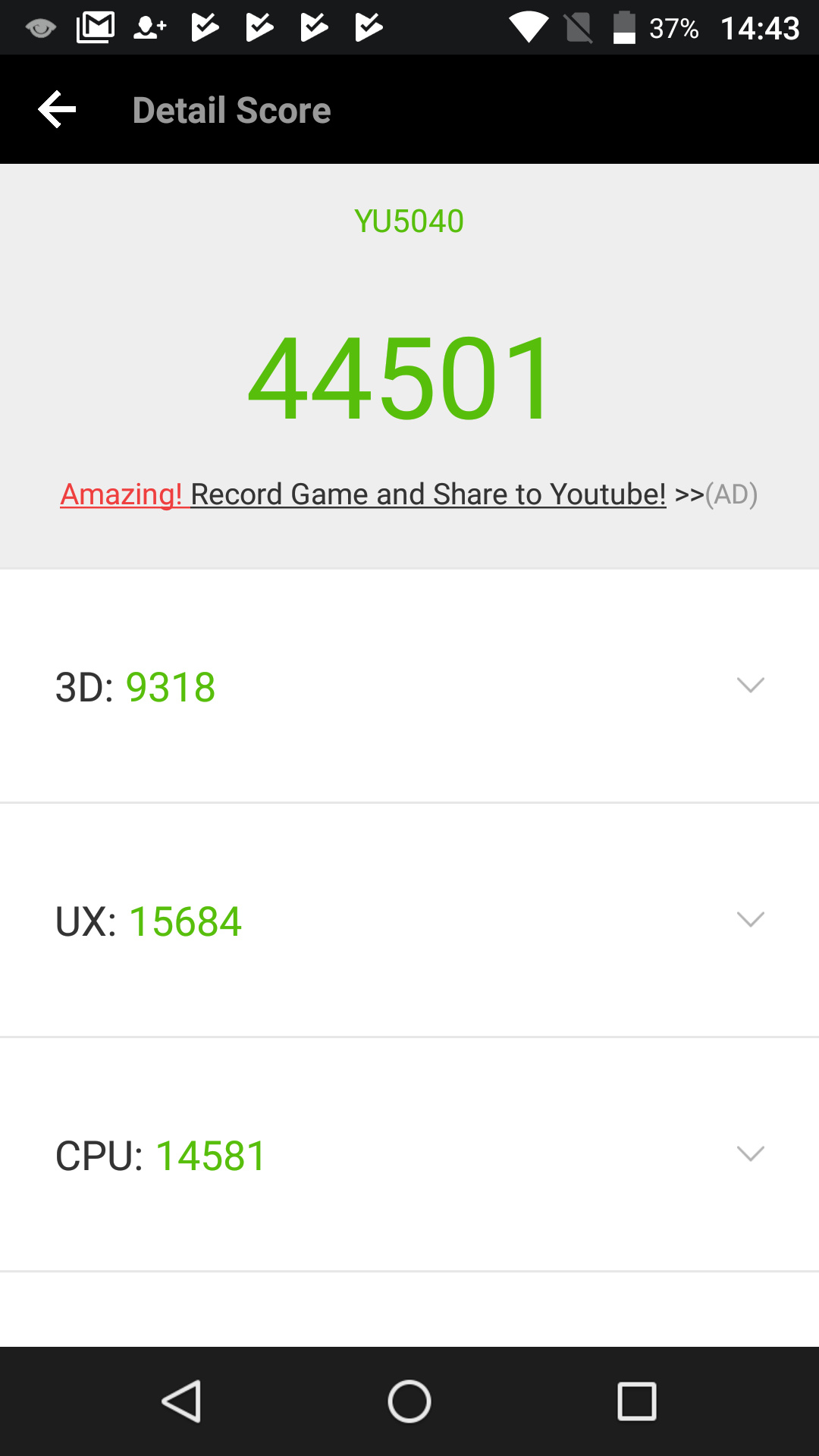Tap the system home button
The image size is (819, 1456).
pos(409,1401)
